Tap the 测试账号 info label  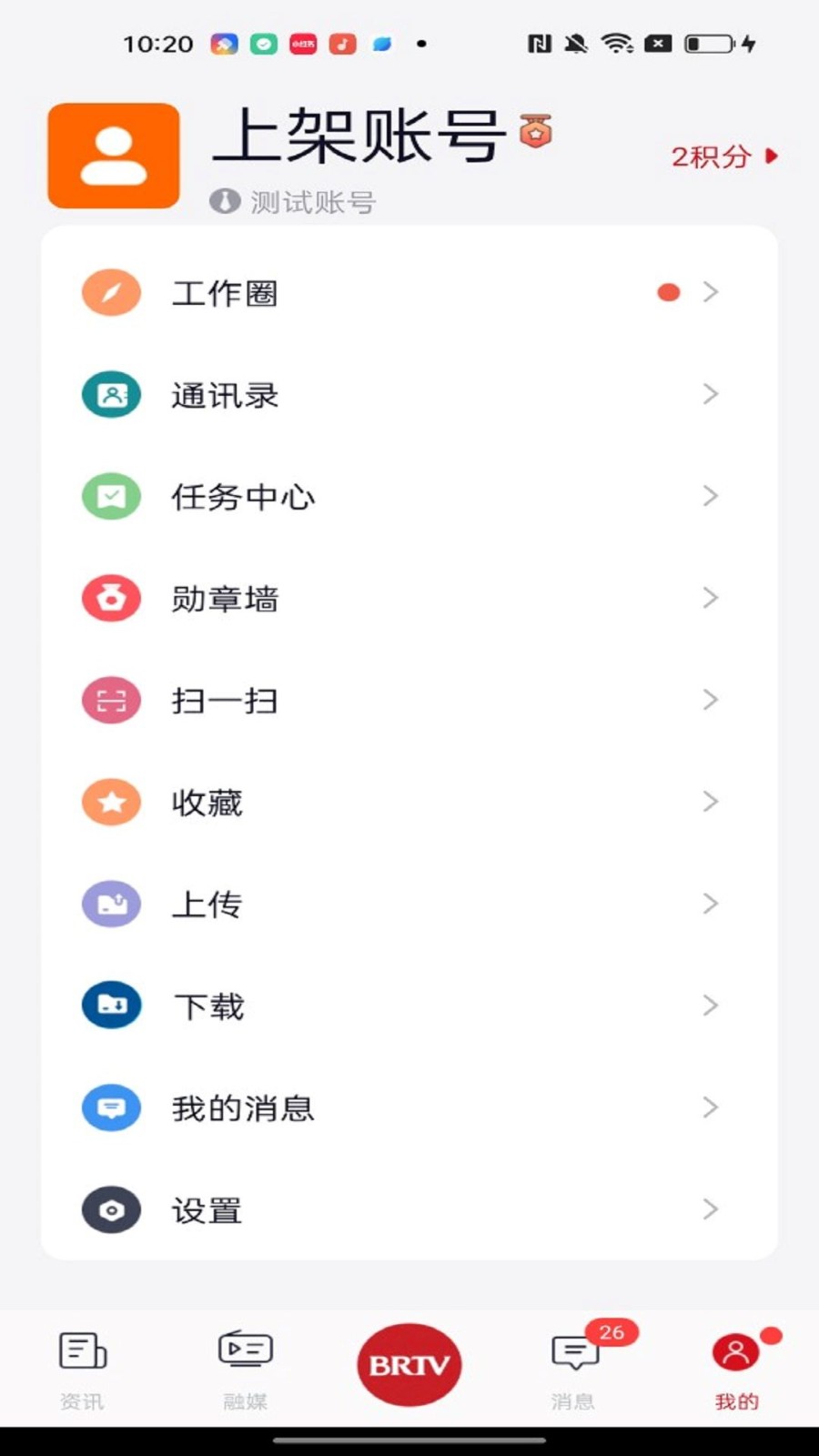click(294, 201)
